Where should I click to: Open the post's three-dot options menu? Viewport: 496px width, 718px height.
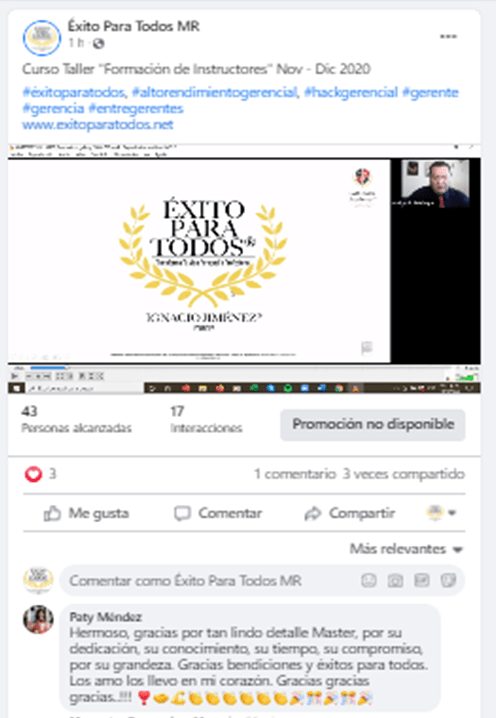[x=448, y=37]
